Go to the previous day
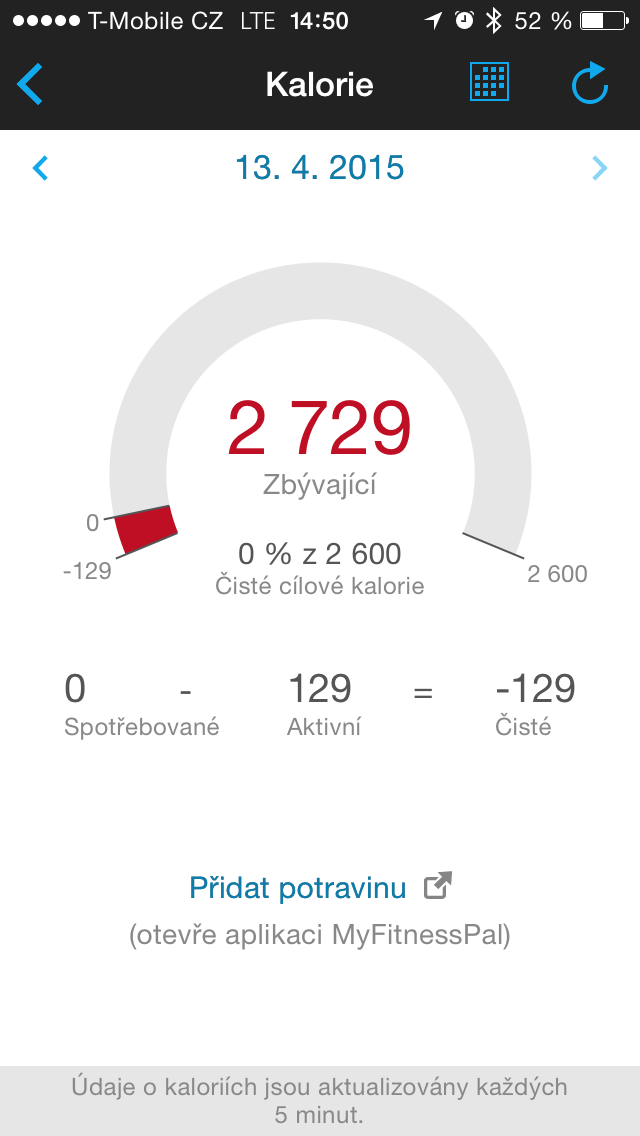The height and width of the screenshot is (1136, 640). click(41, 167)
